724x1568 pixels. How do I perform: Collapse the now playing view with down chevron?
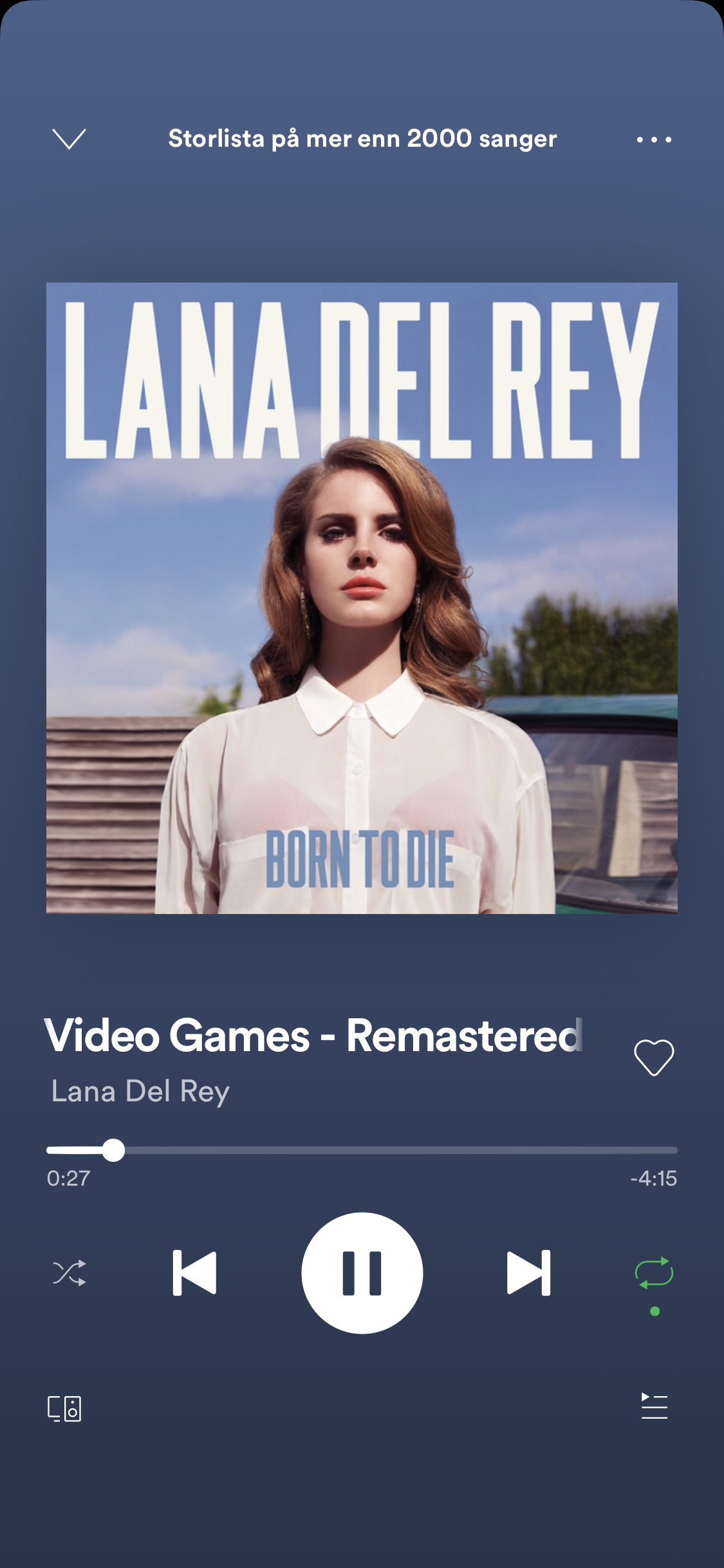69,138
